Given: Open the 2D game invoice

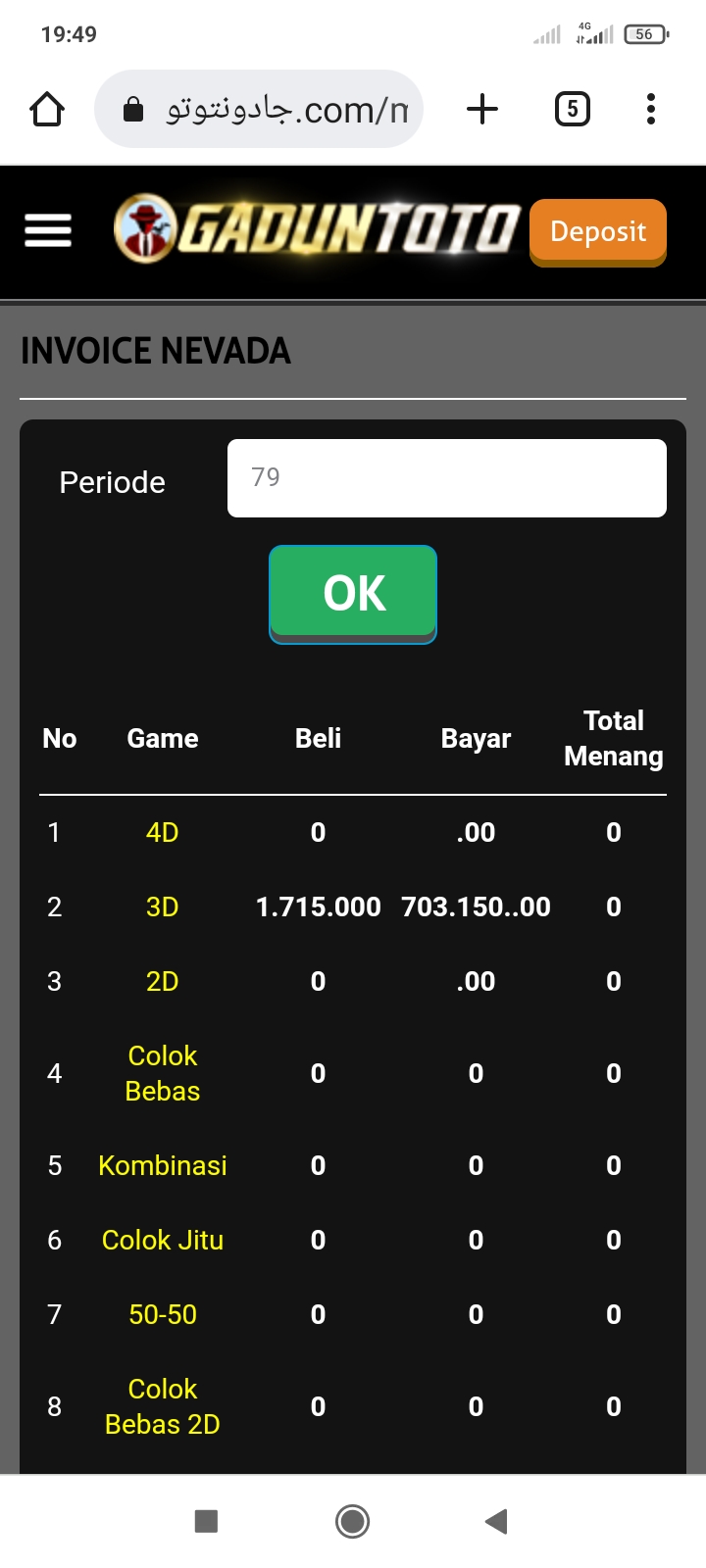Looking at the screenshot, I should coord(162,982).
